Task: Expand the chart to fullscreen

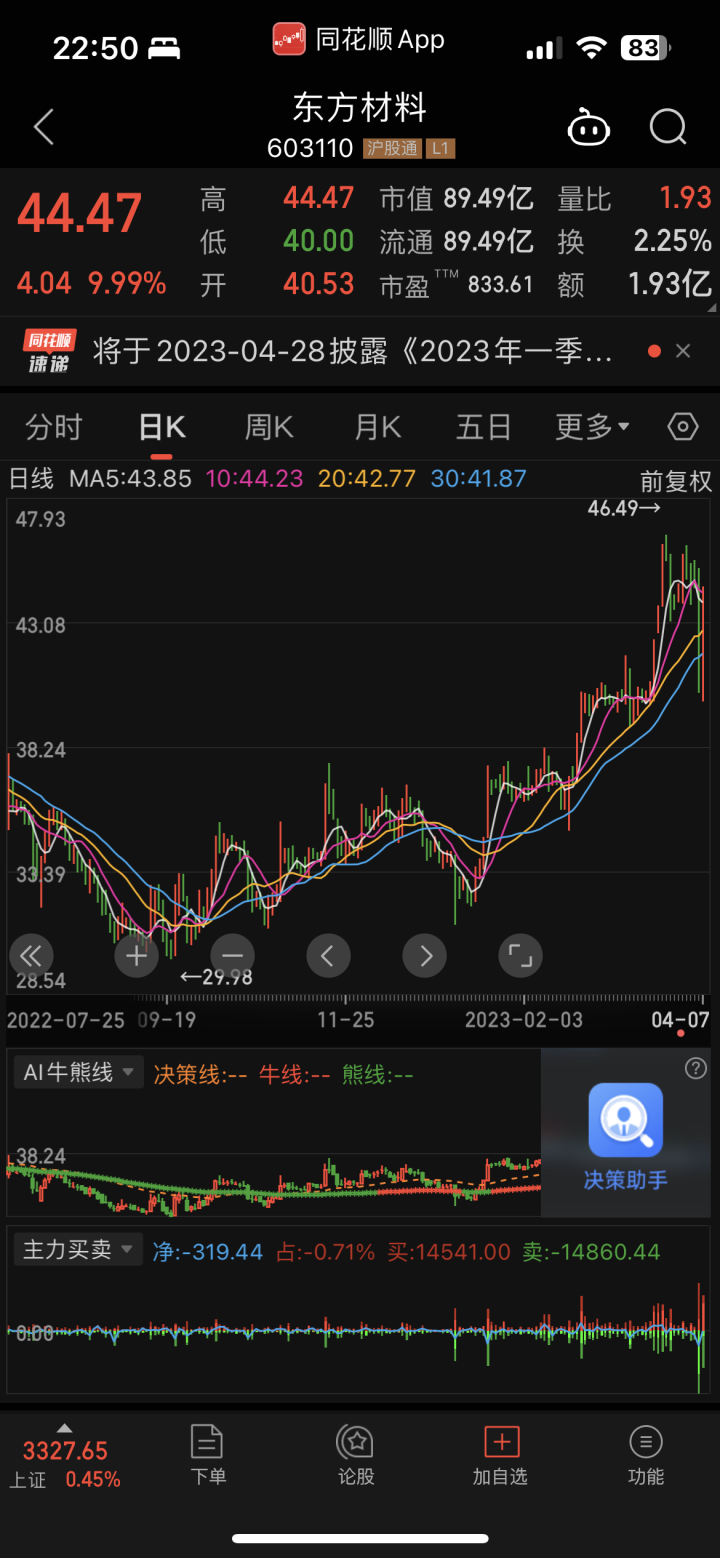Action: 520,956
